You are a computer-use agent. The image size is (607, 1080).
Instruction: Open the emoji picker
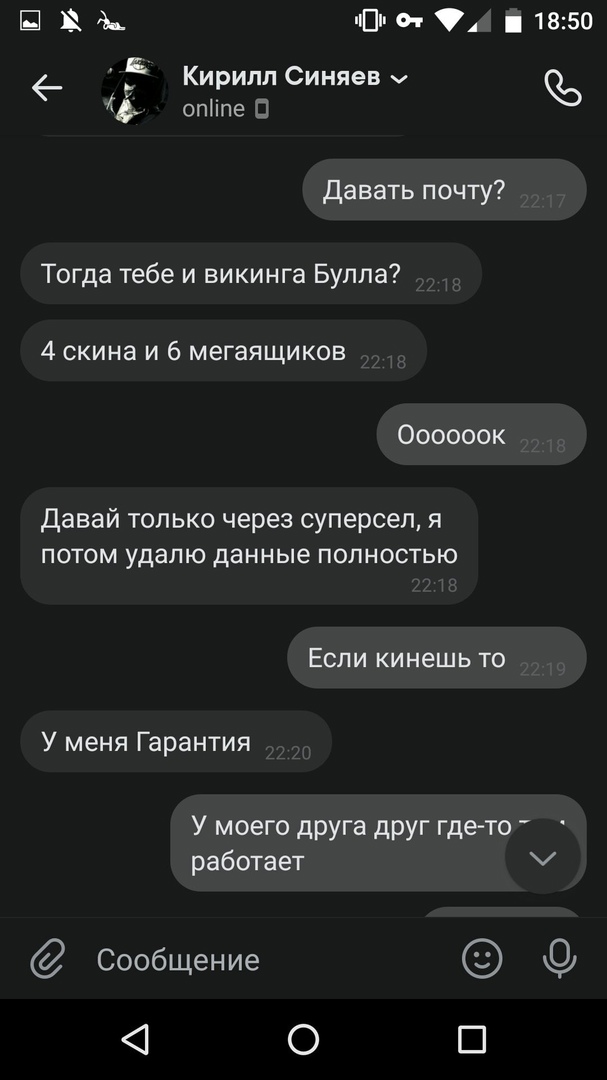click(482, 959)
